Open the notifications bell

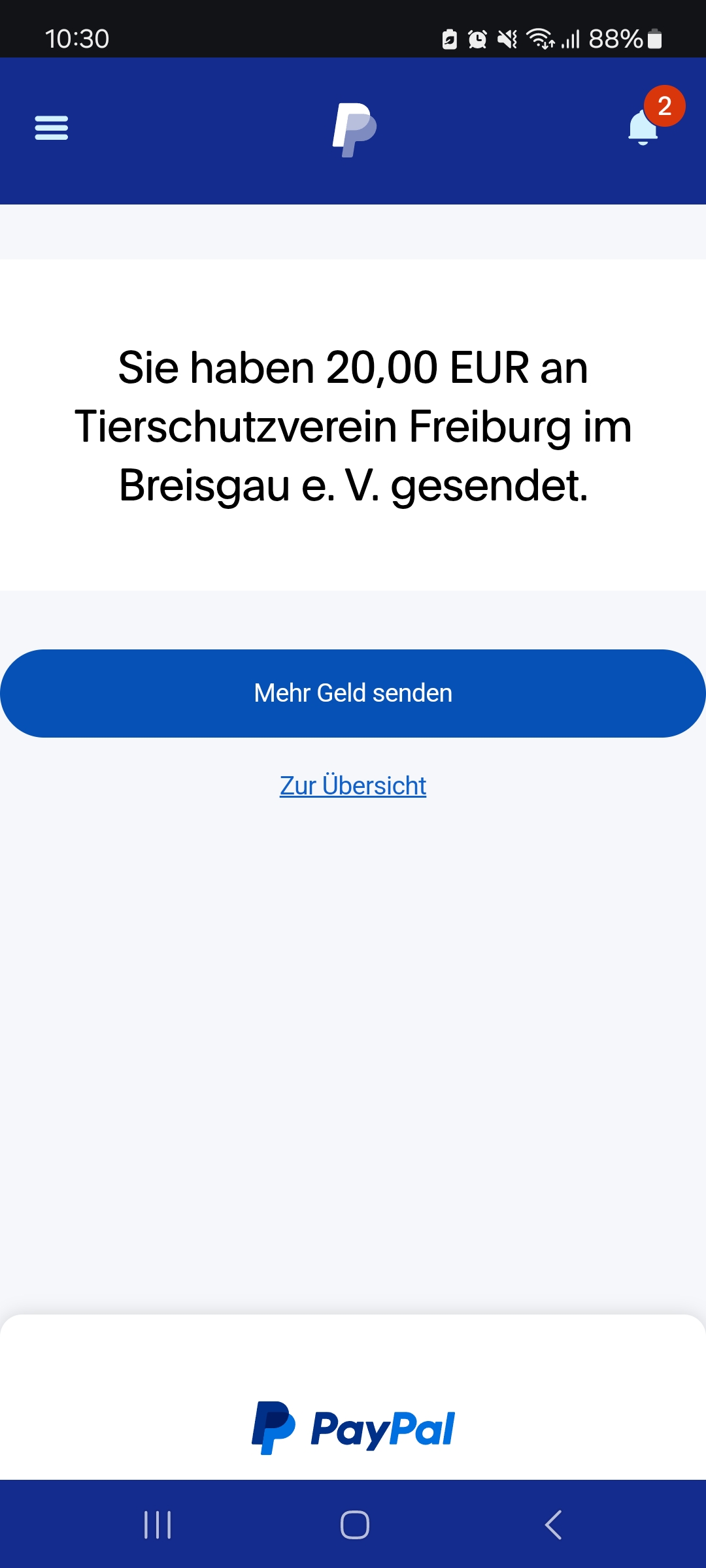click(x=644, y=127)
